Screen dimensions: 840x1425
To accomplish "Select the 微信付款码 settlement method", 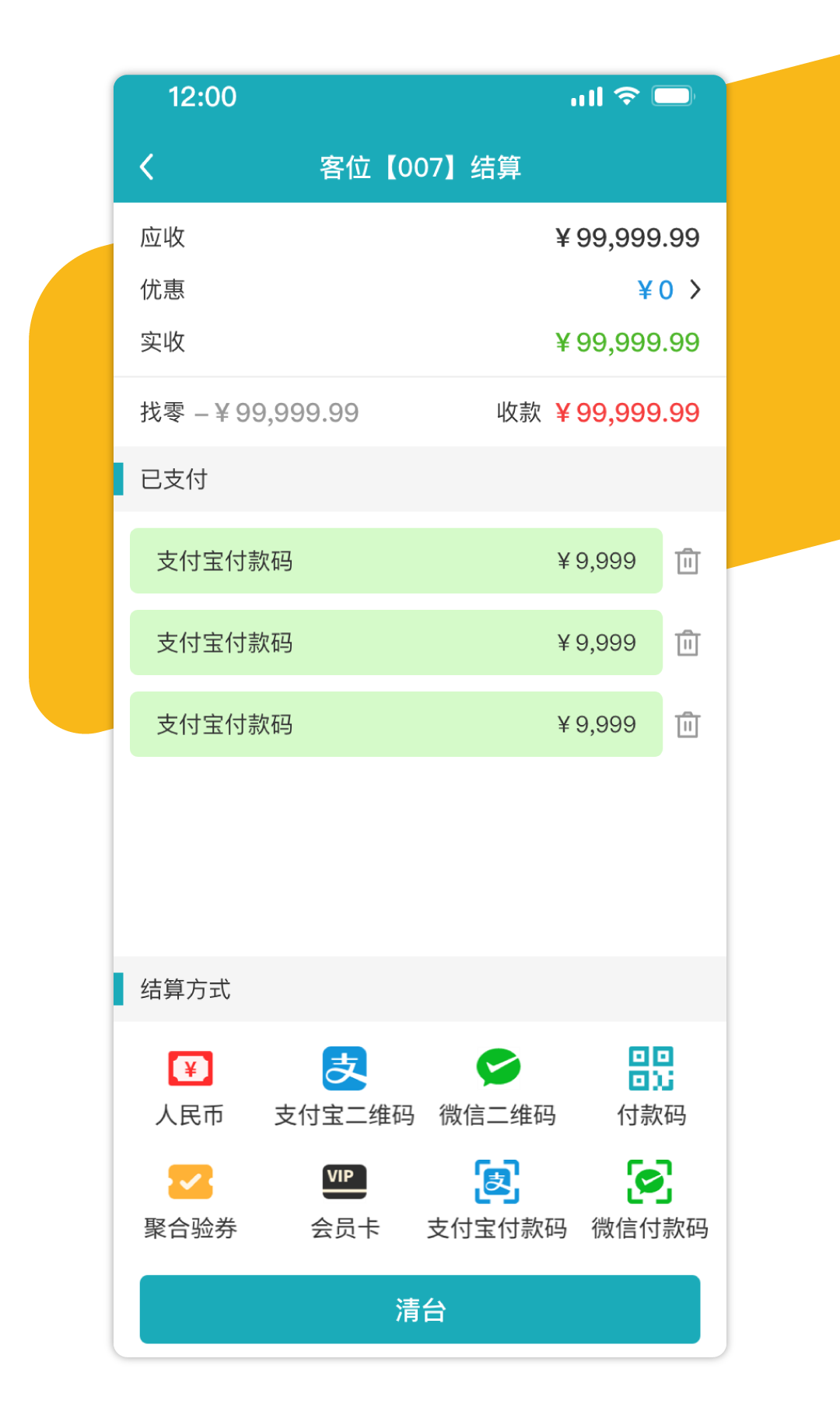I will pyautogui.click(x=650, y=1200).
